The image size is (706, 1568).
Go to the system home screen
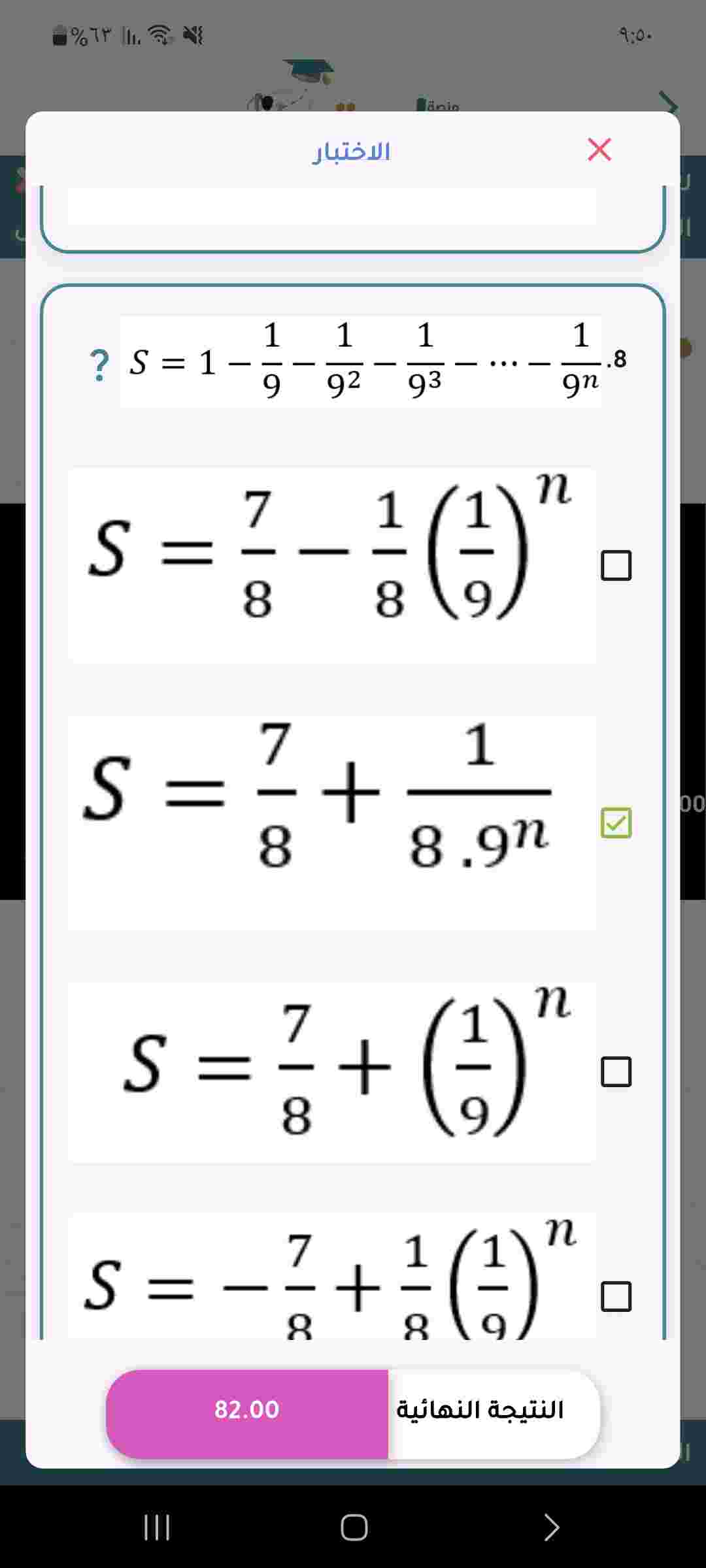354,1527
